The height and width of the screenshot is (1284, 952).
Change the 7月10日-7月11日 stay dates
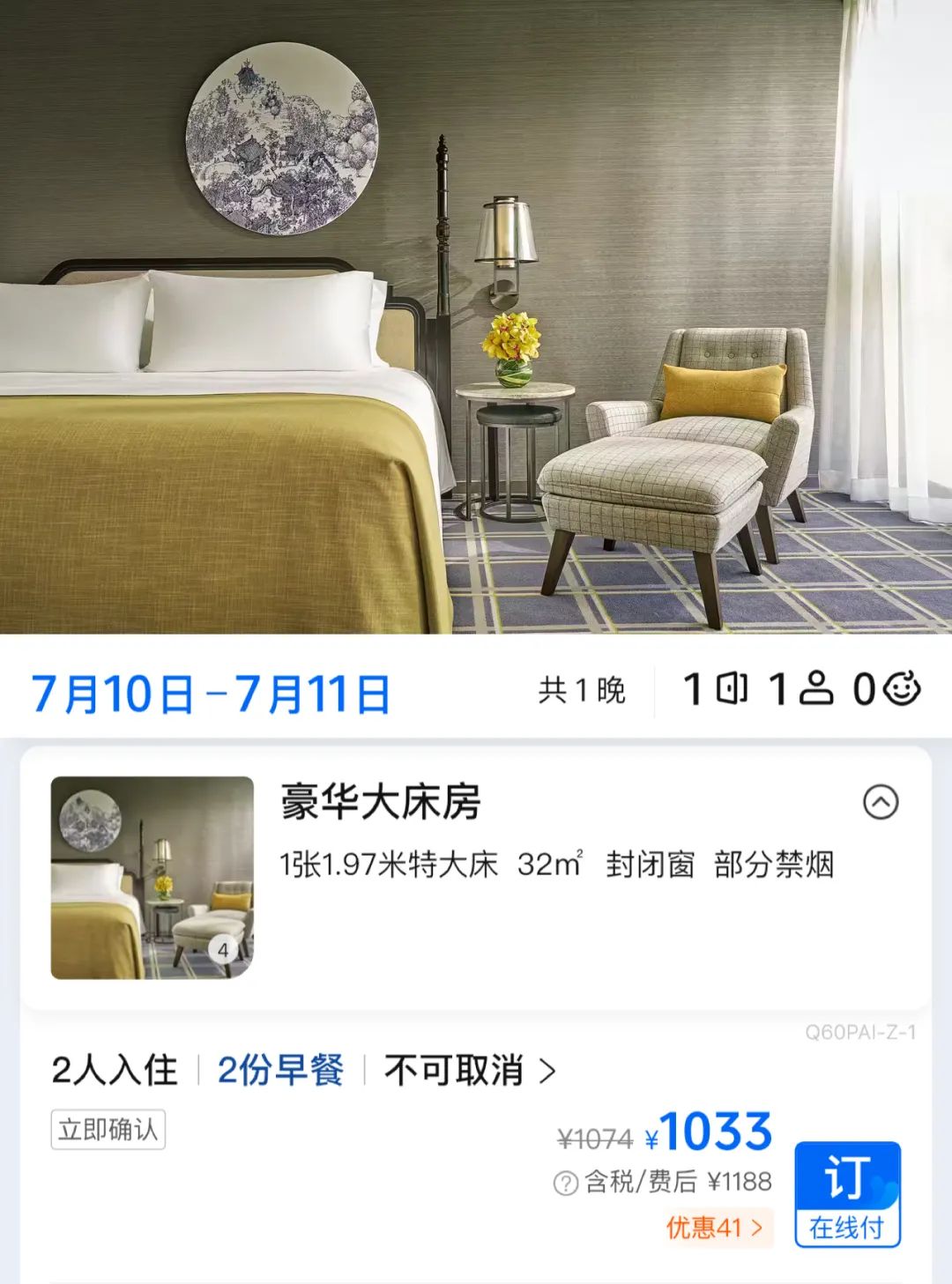(x=212, y=694)
